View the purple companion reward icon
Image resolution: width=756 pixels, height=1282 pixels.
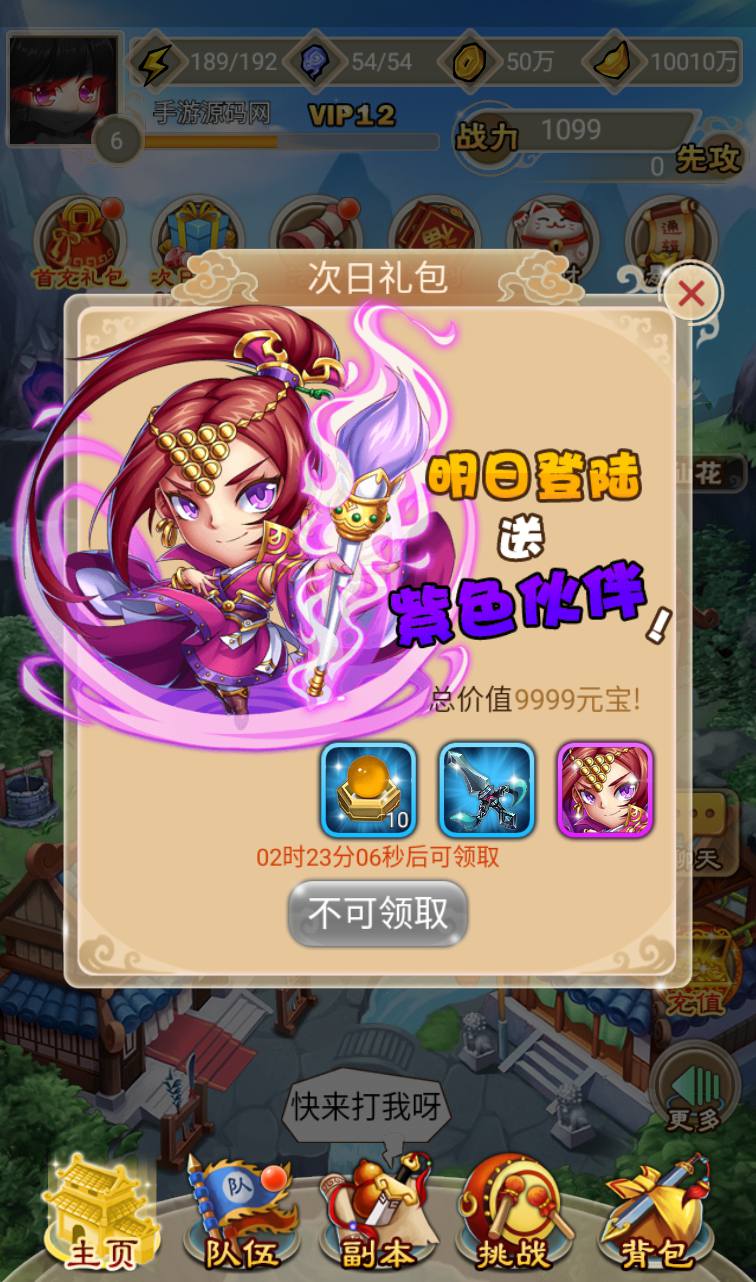pos(605,790)
